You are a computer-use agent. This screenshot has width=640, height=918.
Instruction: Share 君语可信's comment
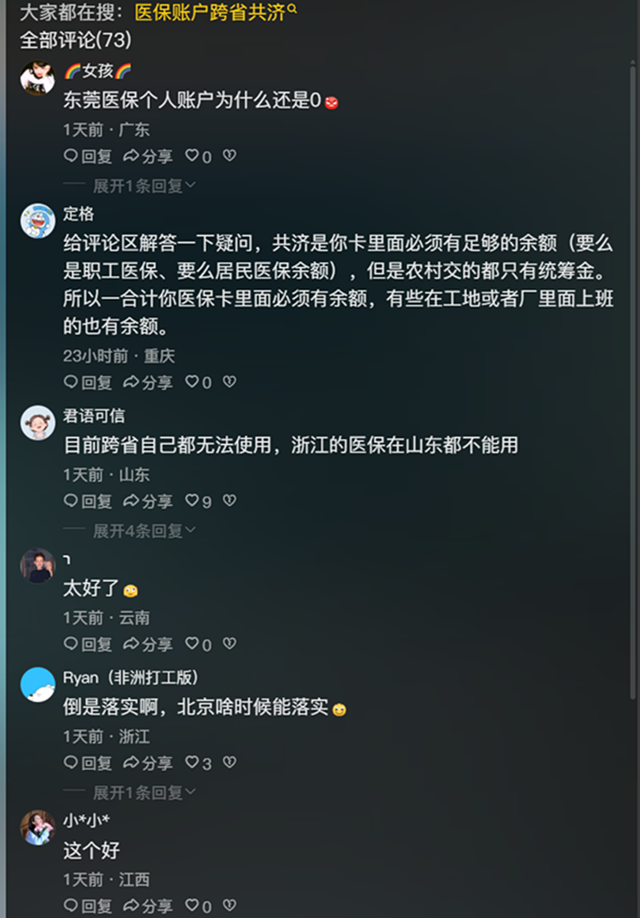point(148,501)
